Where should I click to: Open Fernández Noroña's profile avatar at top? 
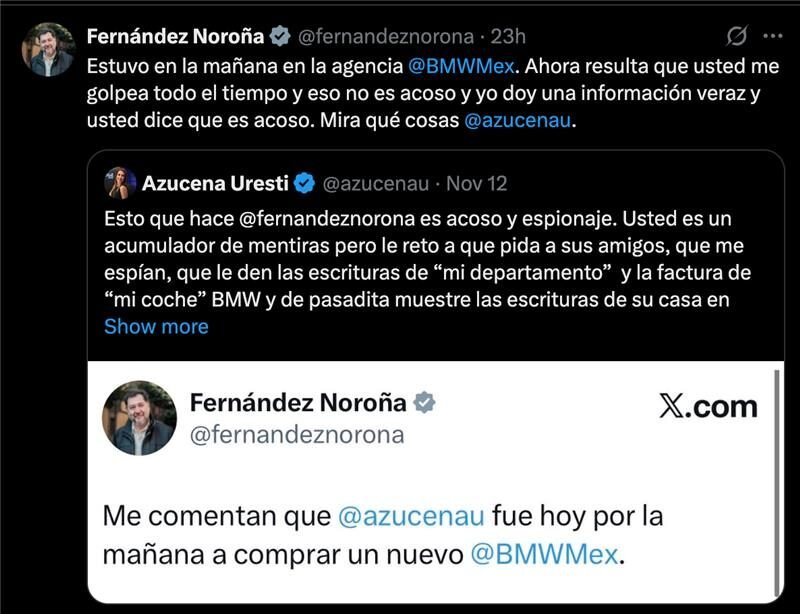pos(48,49)
